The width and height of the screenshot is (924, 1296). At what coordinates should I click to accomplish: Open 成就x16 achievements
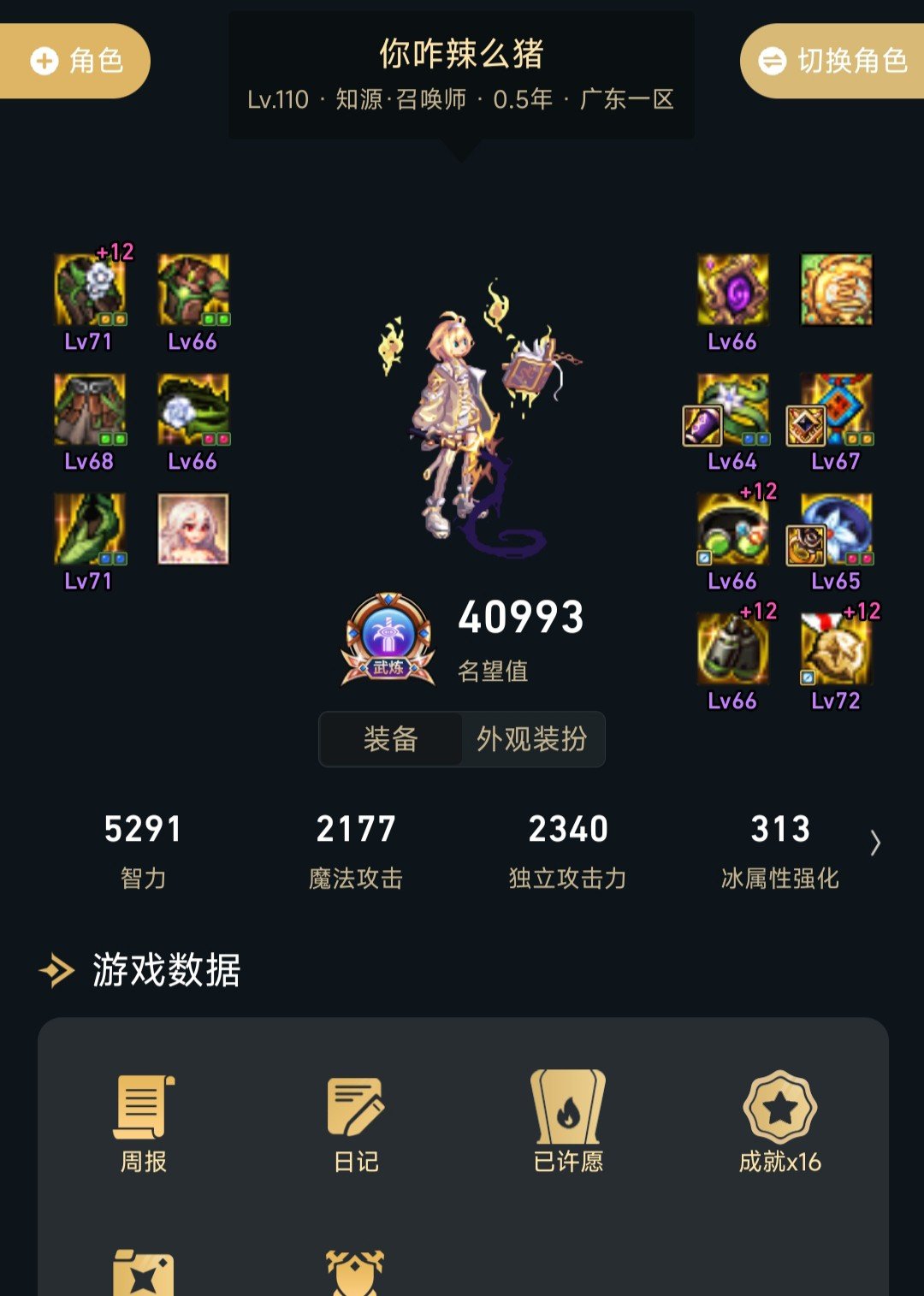pos(779,1122)
